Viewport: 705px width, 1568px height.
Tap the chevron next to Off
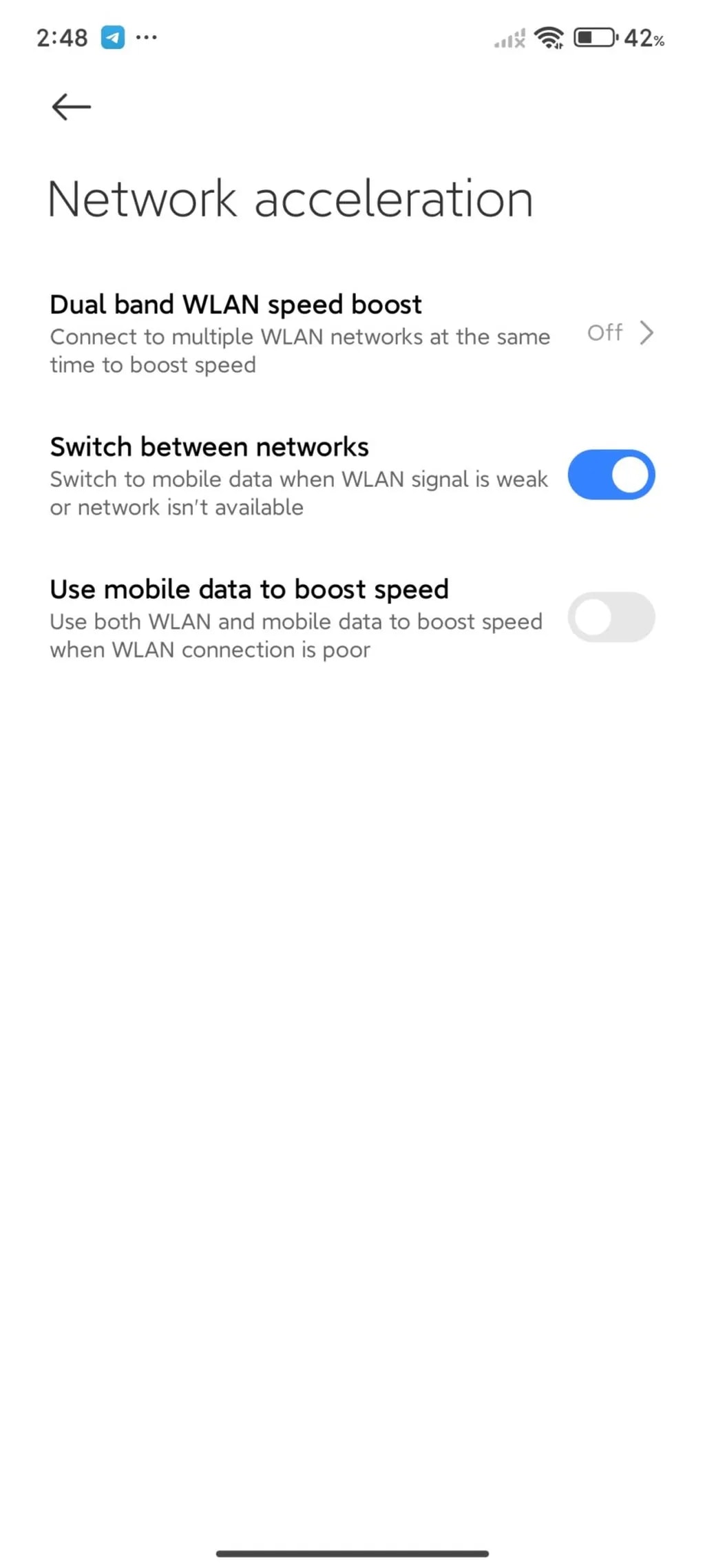coord(647,333)
